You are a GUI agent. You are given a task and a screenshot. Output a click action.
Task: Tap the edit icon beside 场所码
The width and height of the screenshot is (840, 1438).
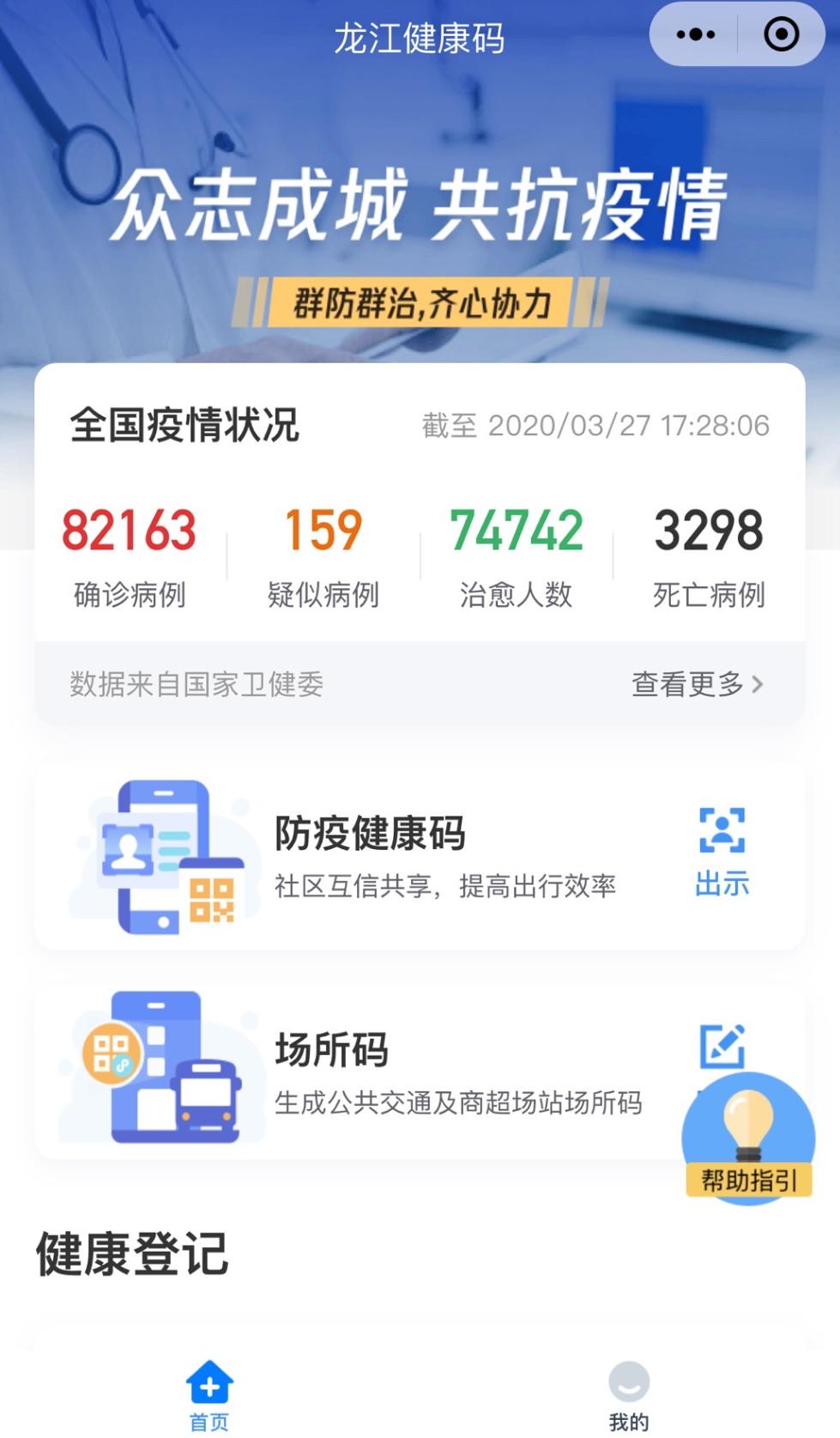tap(723, 1046)
